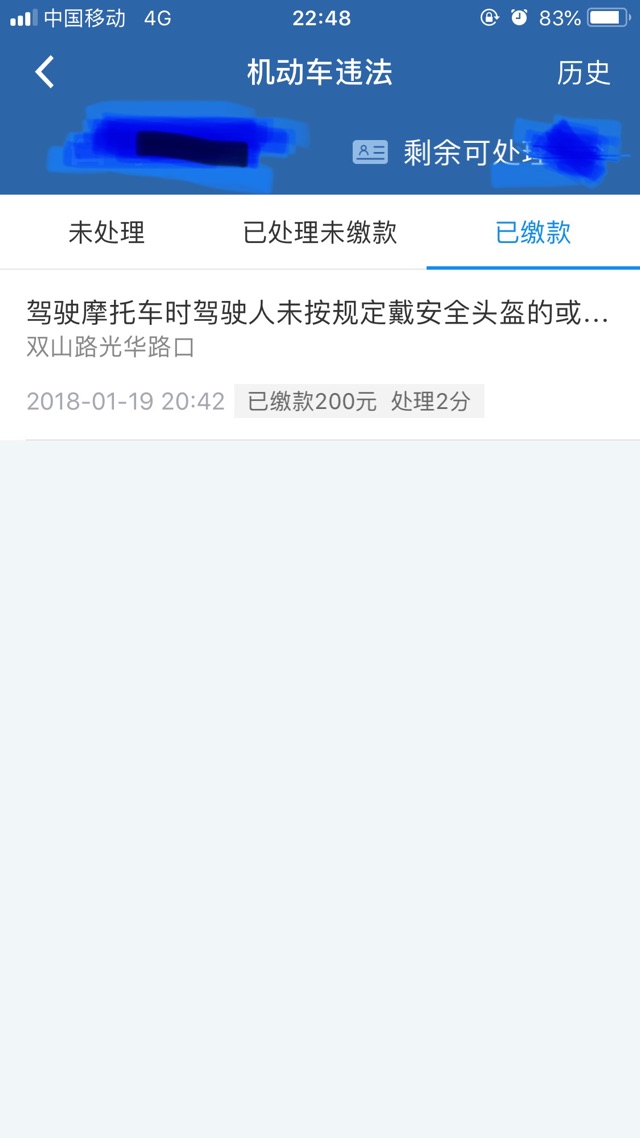This screenshot has width=640, height=1138.
Task: Go back using the top-left arrow
Action: 45,72
